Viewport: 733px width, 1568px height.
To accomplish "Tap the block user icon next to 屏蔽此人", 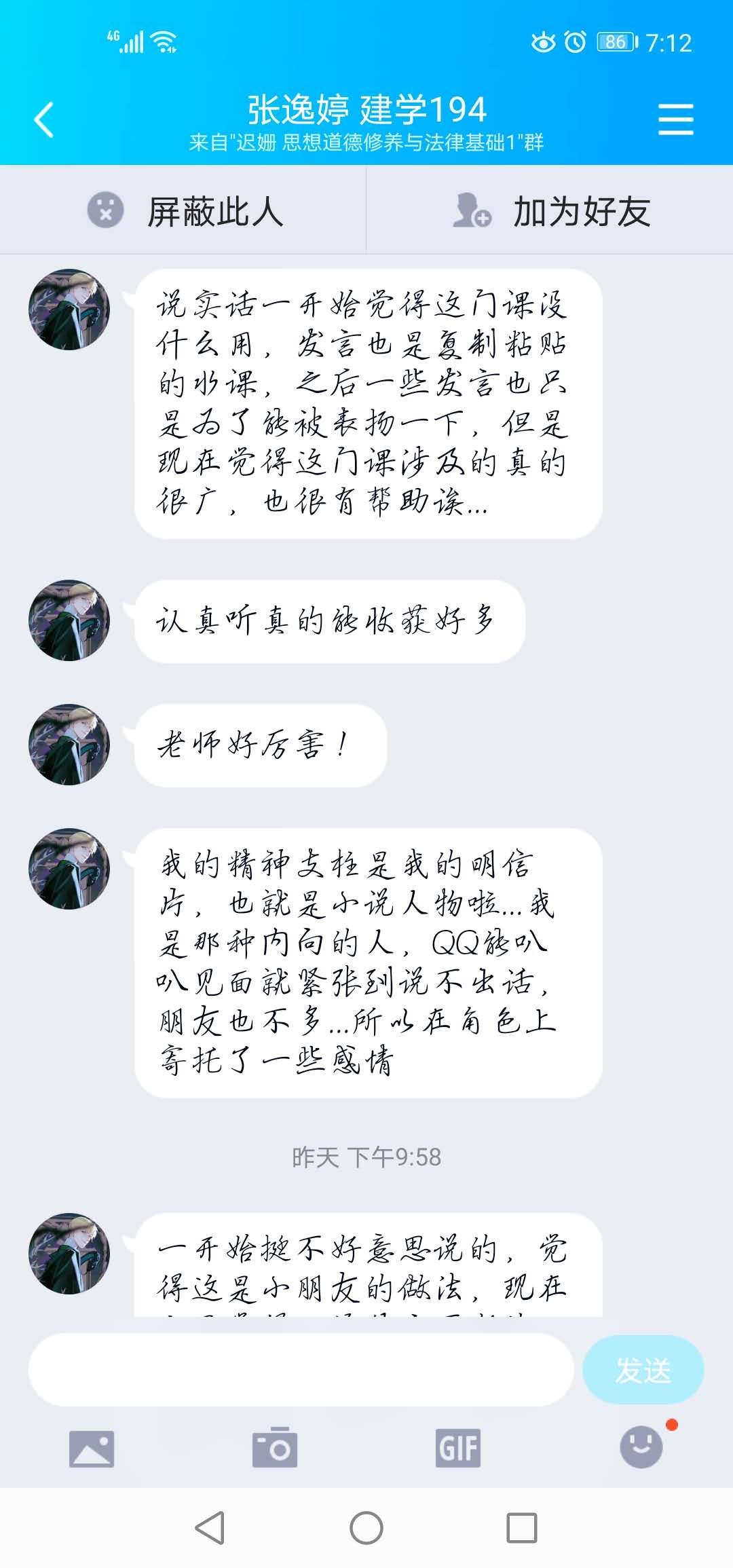I will pyautogui.click(x=106, y=210).
